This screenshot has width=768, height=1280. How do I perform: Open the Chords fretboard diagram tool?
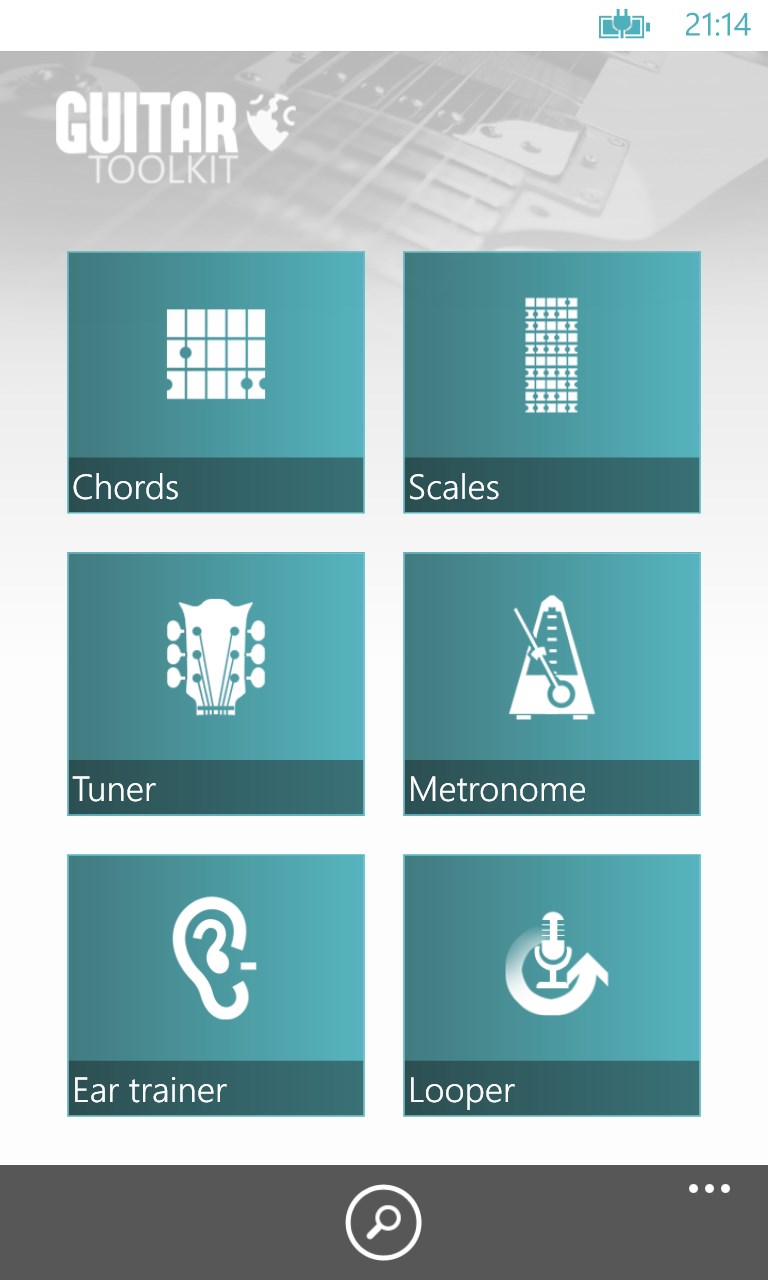point(214,355)
